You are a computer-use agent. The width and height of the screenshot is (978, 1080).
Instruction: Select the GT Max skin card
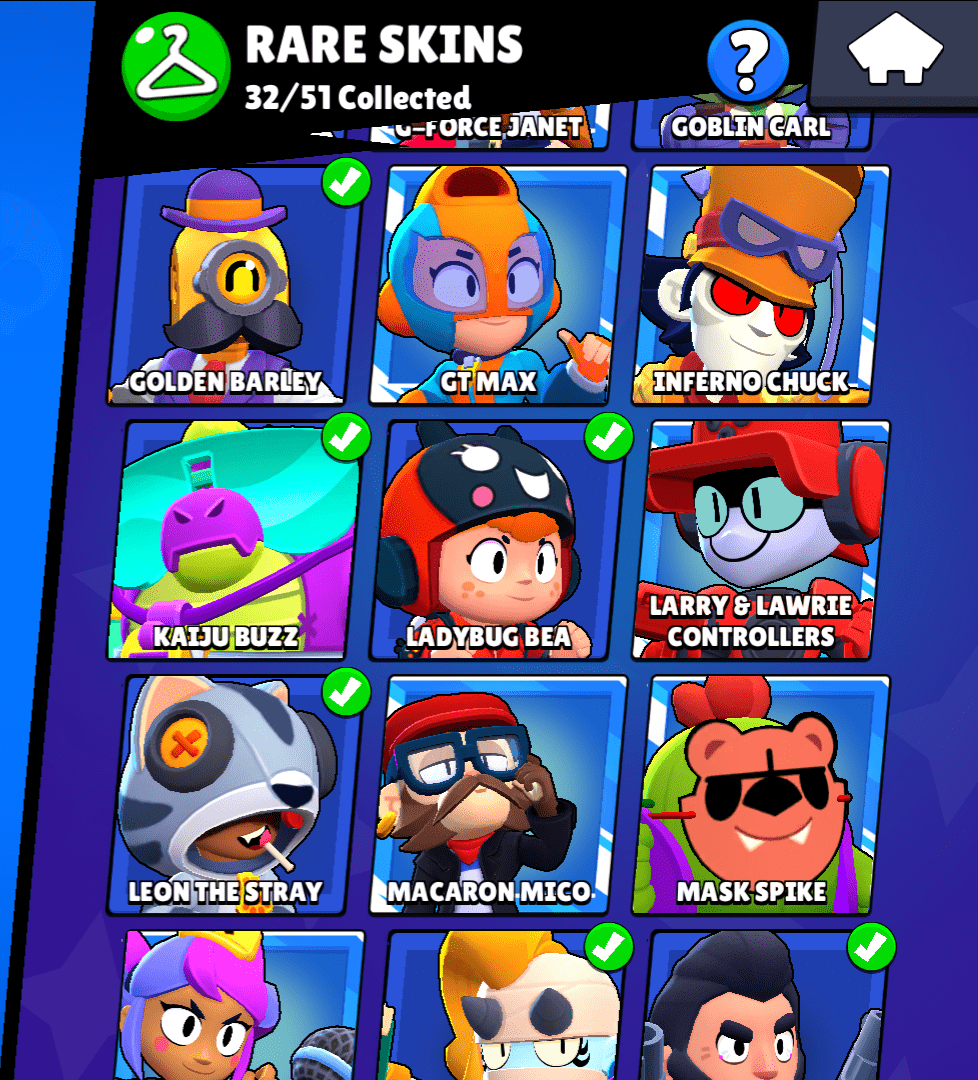tap(497, 285)
